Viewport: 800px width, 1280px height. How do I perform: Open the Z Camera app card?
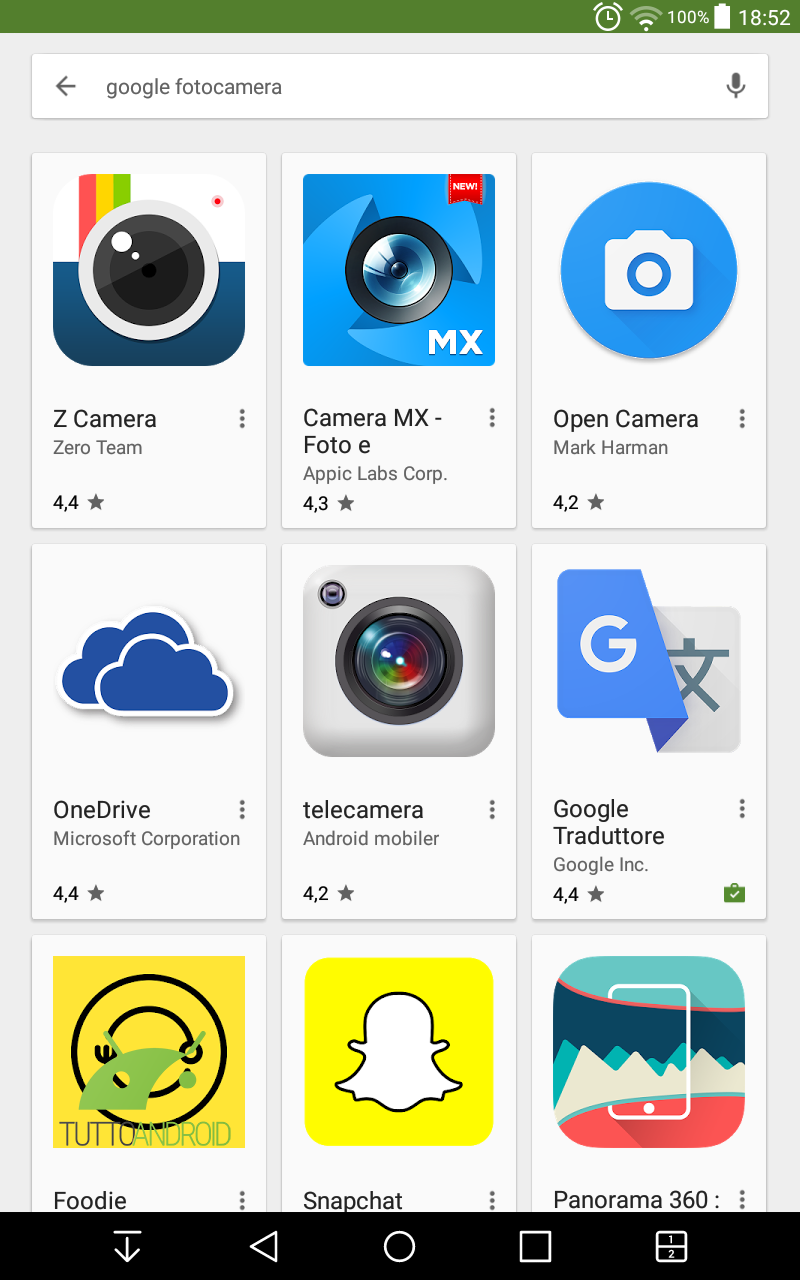coord(149,340)
